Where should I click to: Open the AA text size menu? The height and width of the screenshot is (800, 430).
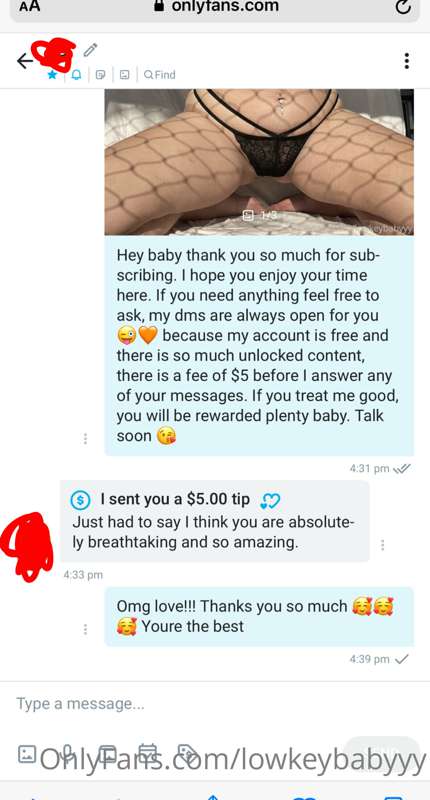(x=29, y=7)
